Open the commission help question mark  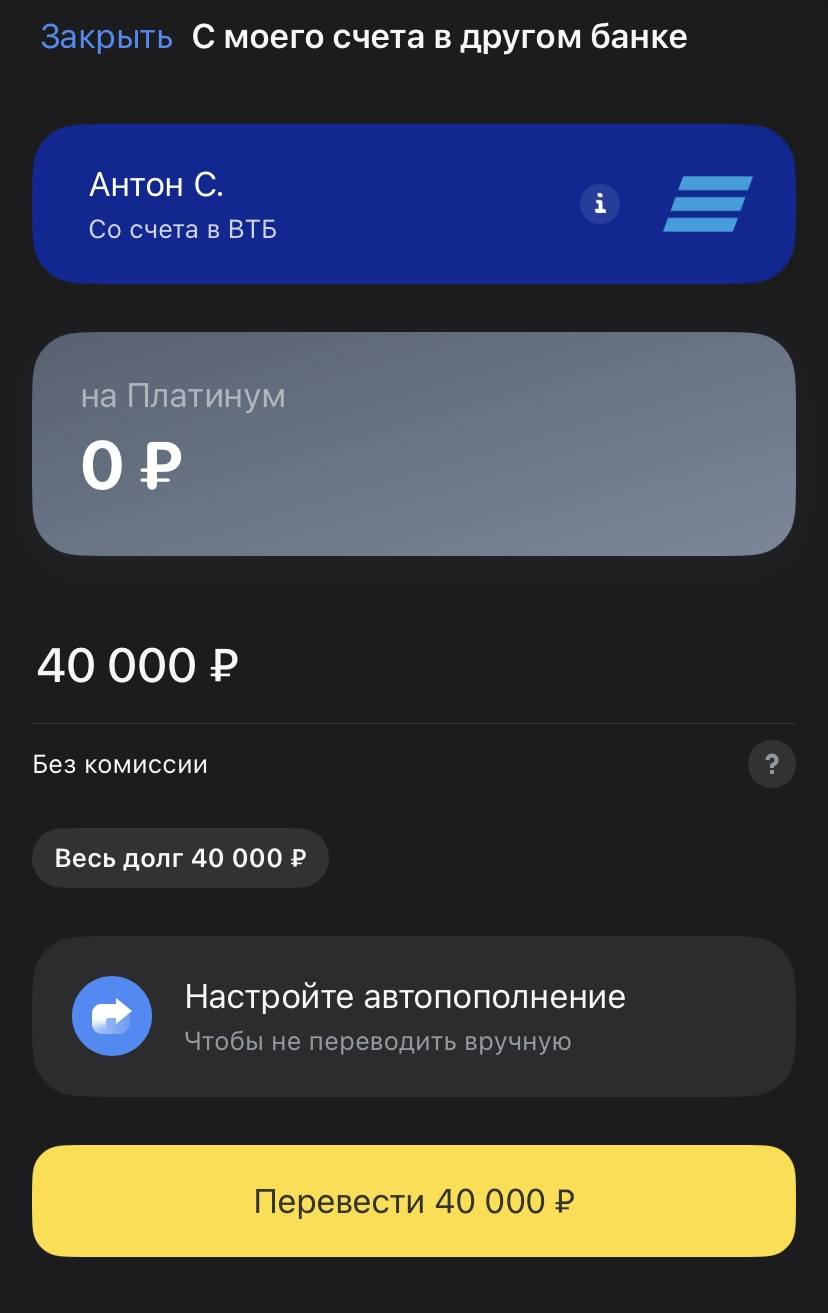click(x=772, y=764)
